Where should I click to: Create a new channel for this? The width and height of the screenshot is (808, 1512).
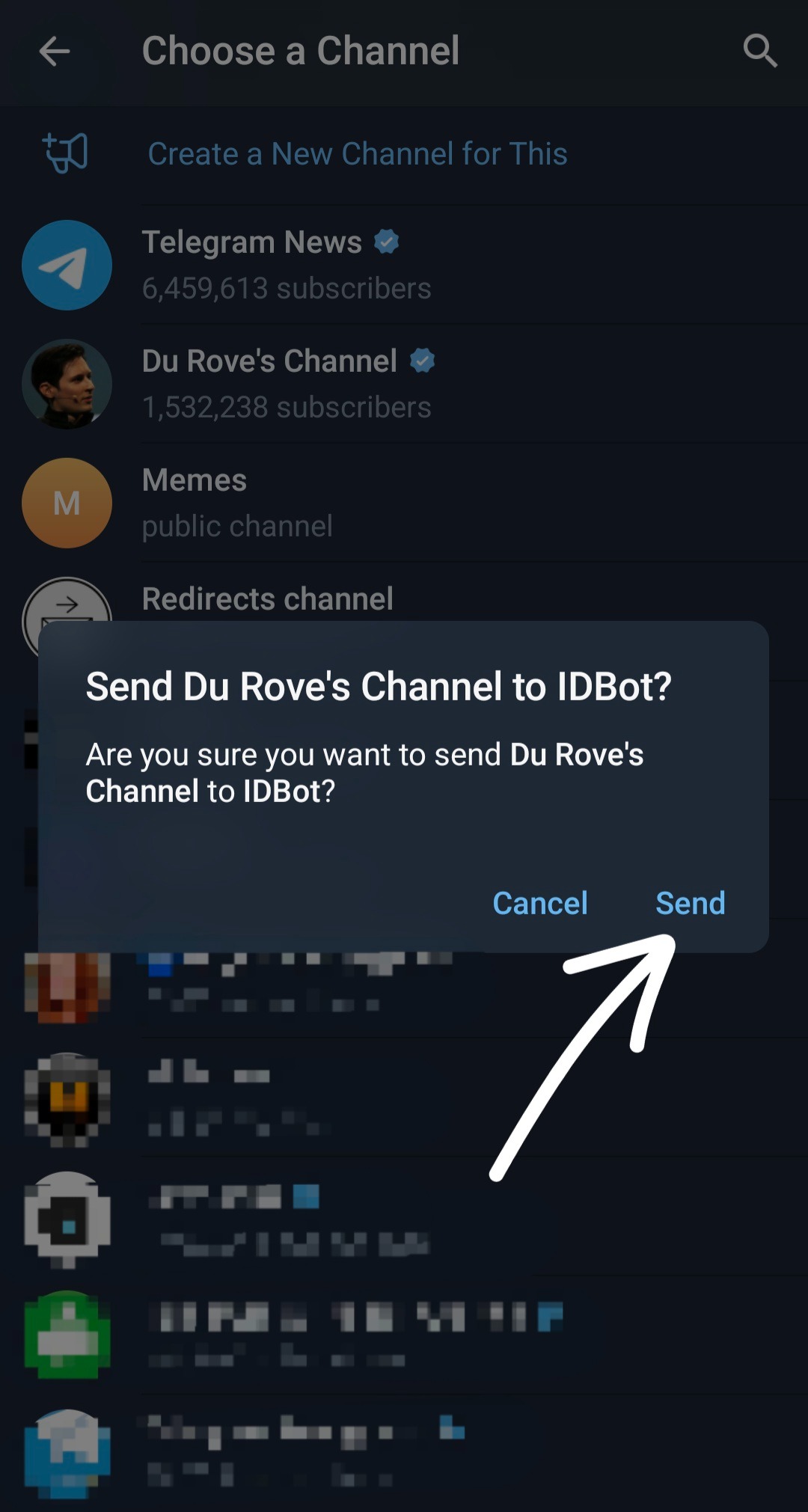357,154
